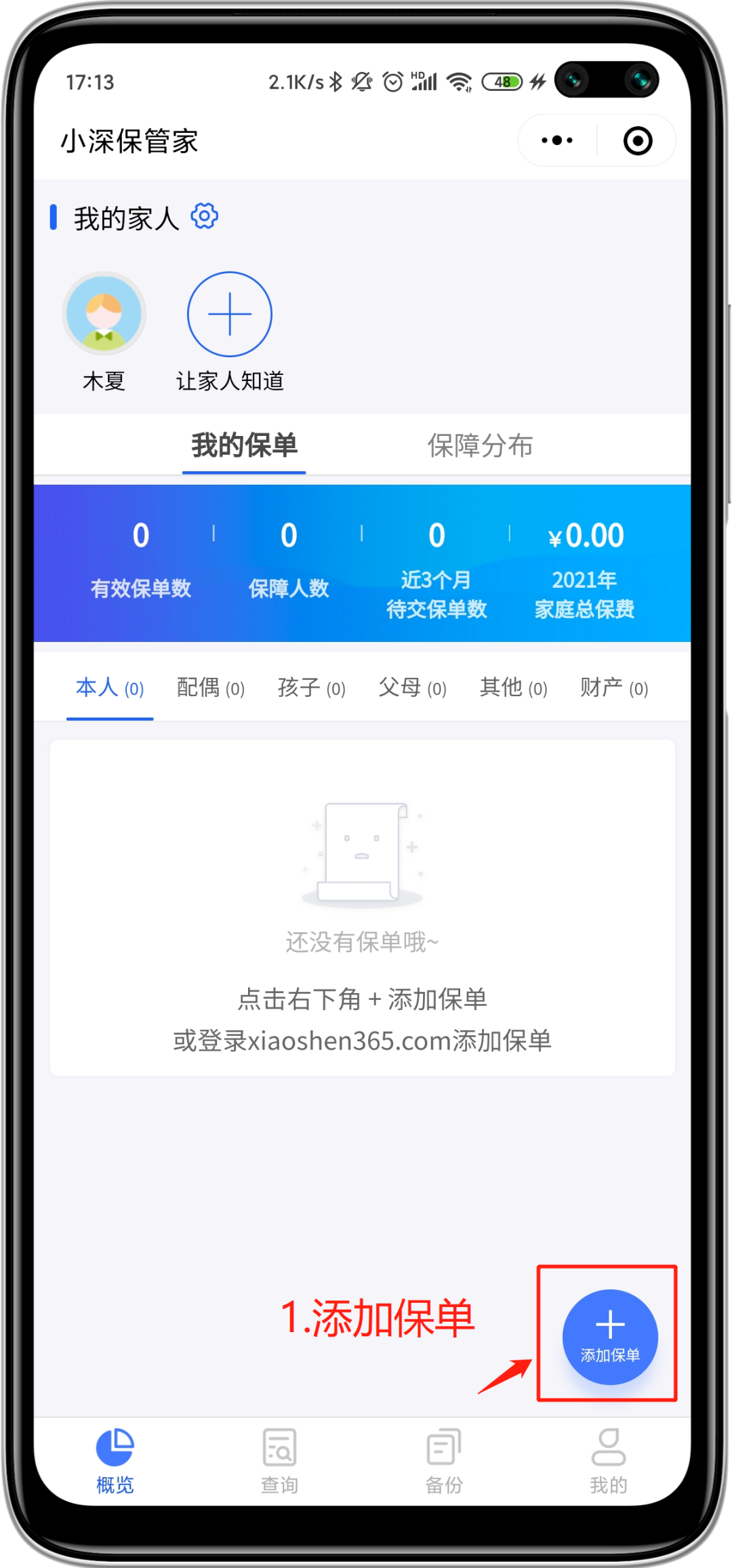Tap the 添加保单 floating button
Viewport: 732px width, 1568px height.
pos(610,1337)
